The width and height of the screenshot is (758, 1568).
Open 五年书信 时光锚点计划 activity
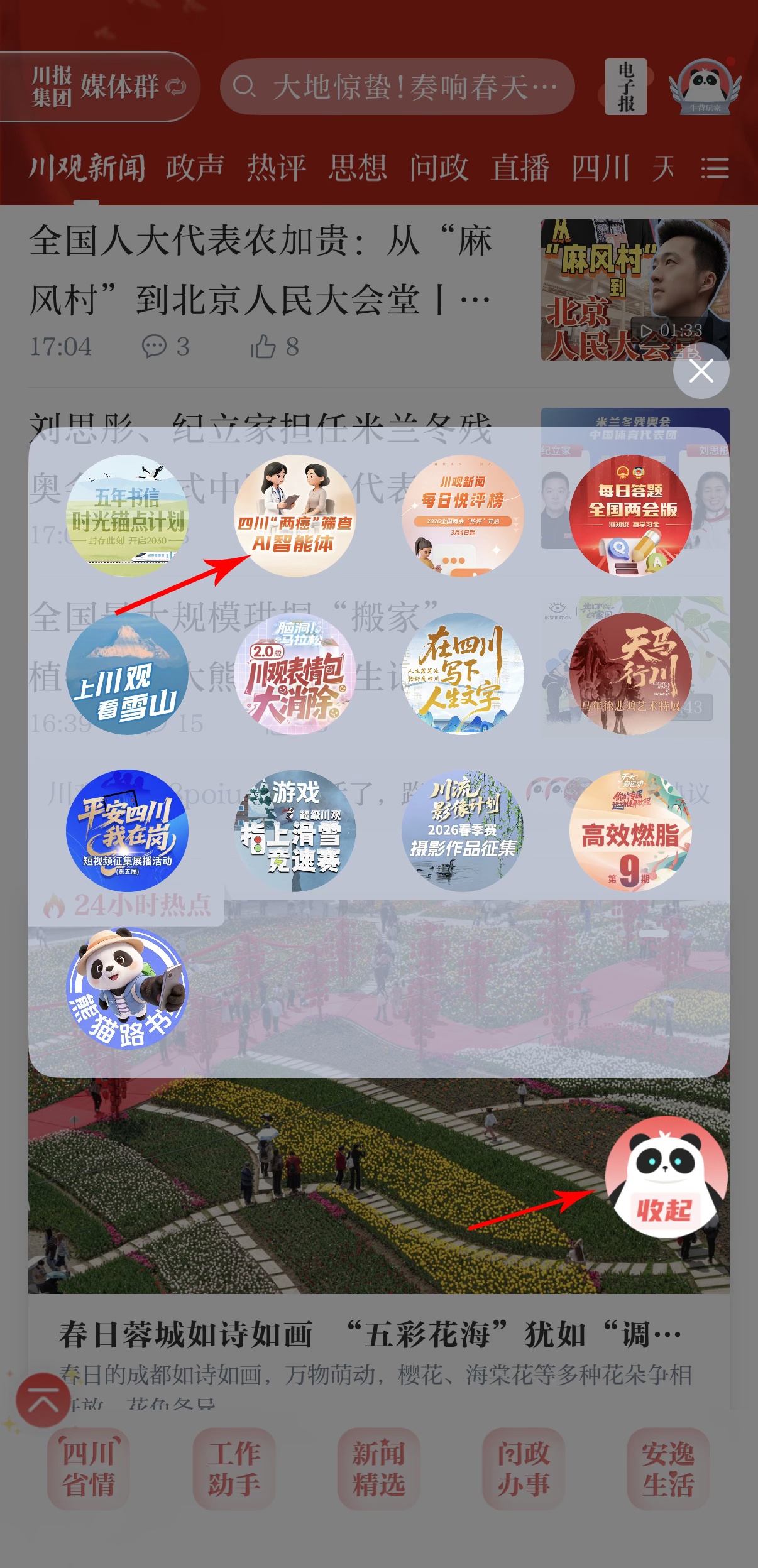pyautogui.click(x=127, y=516)
